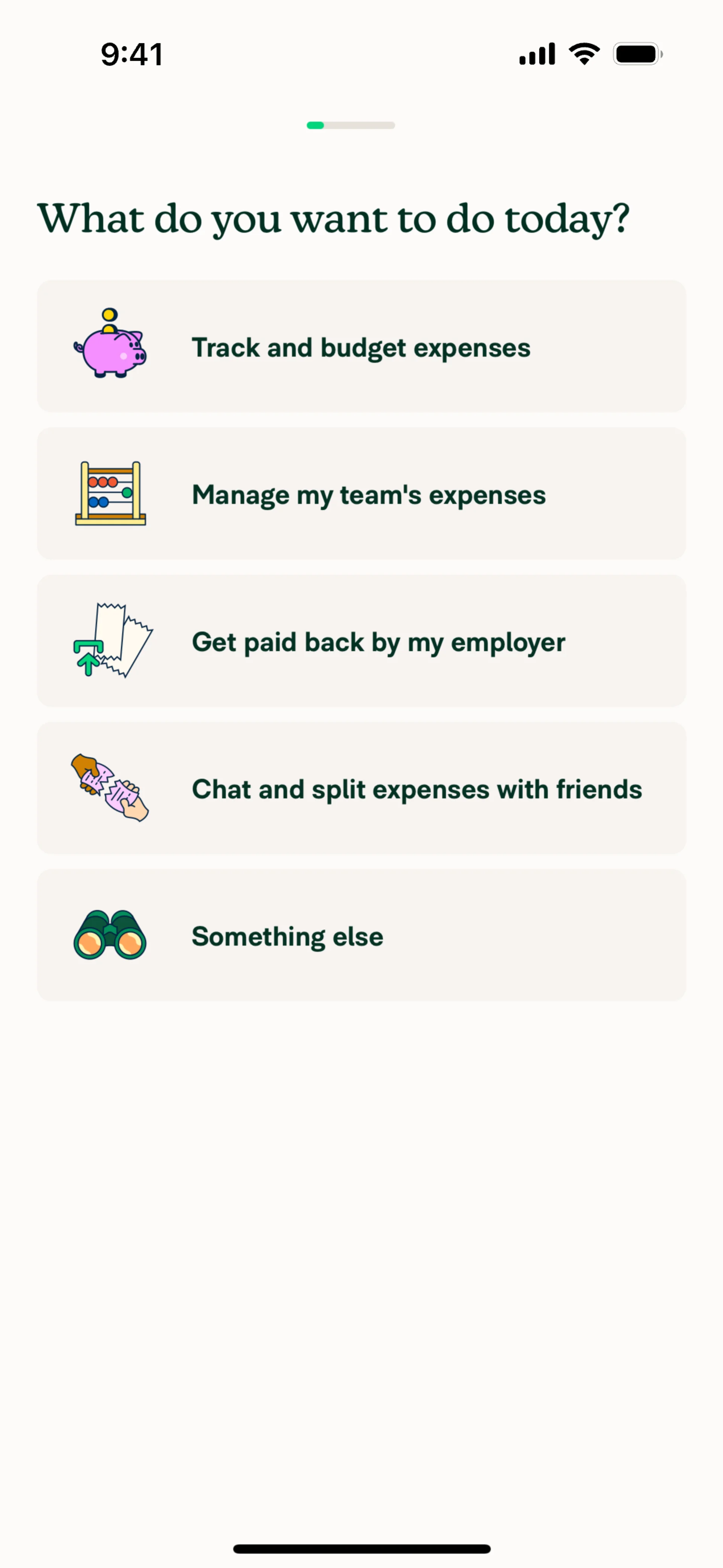Tap the Something else option
Image resolution: width=723 pixels, height=1568 pixels.
(361, 935)
